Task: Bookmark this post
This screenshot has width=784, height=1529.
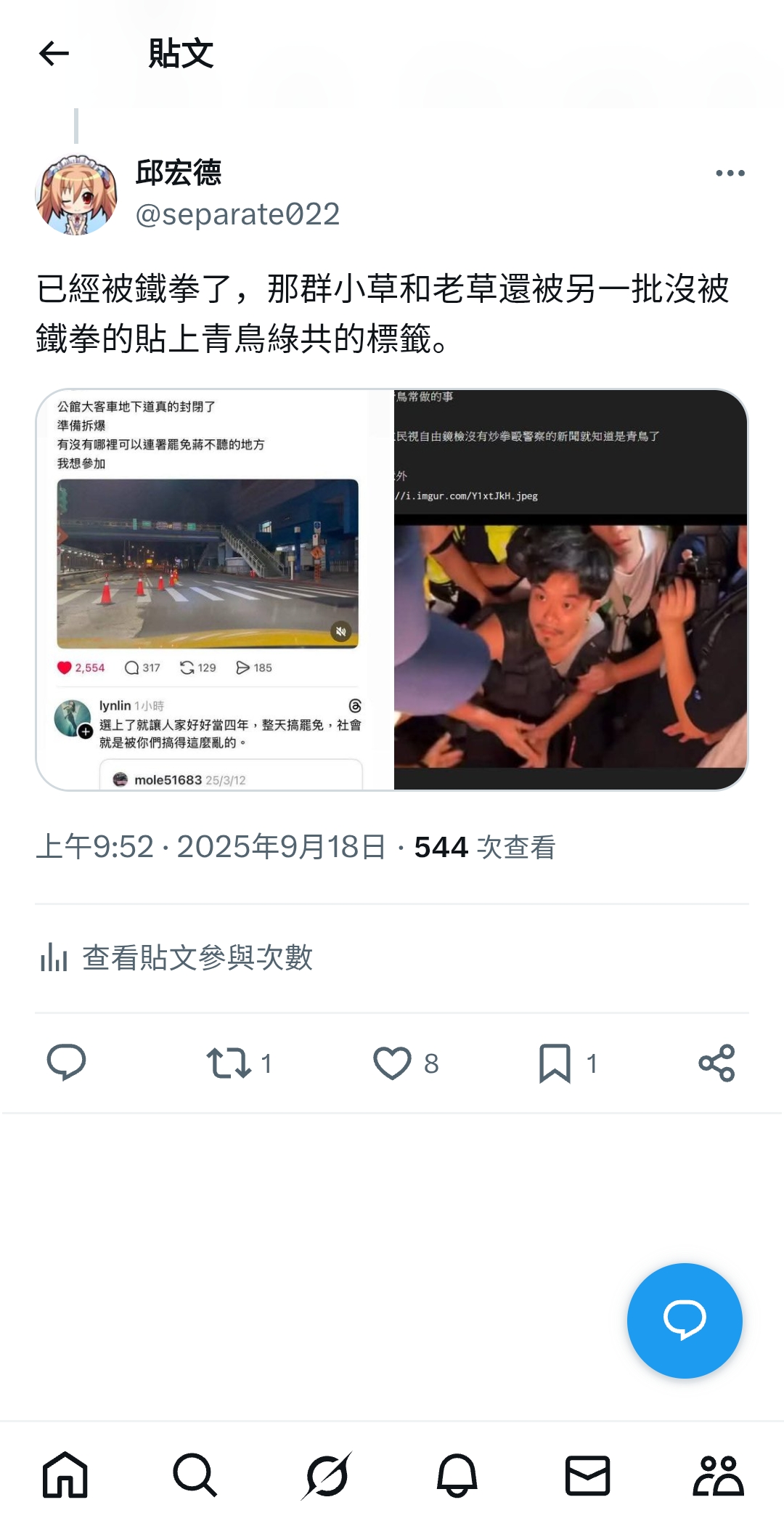Action: click(568, 1063)
